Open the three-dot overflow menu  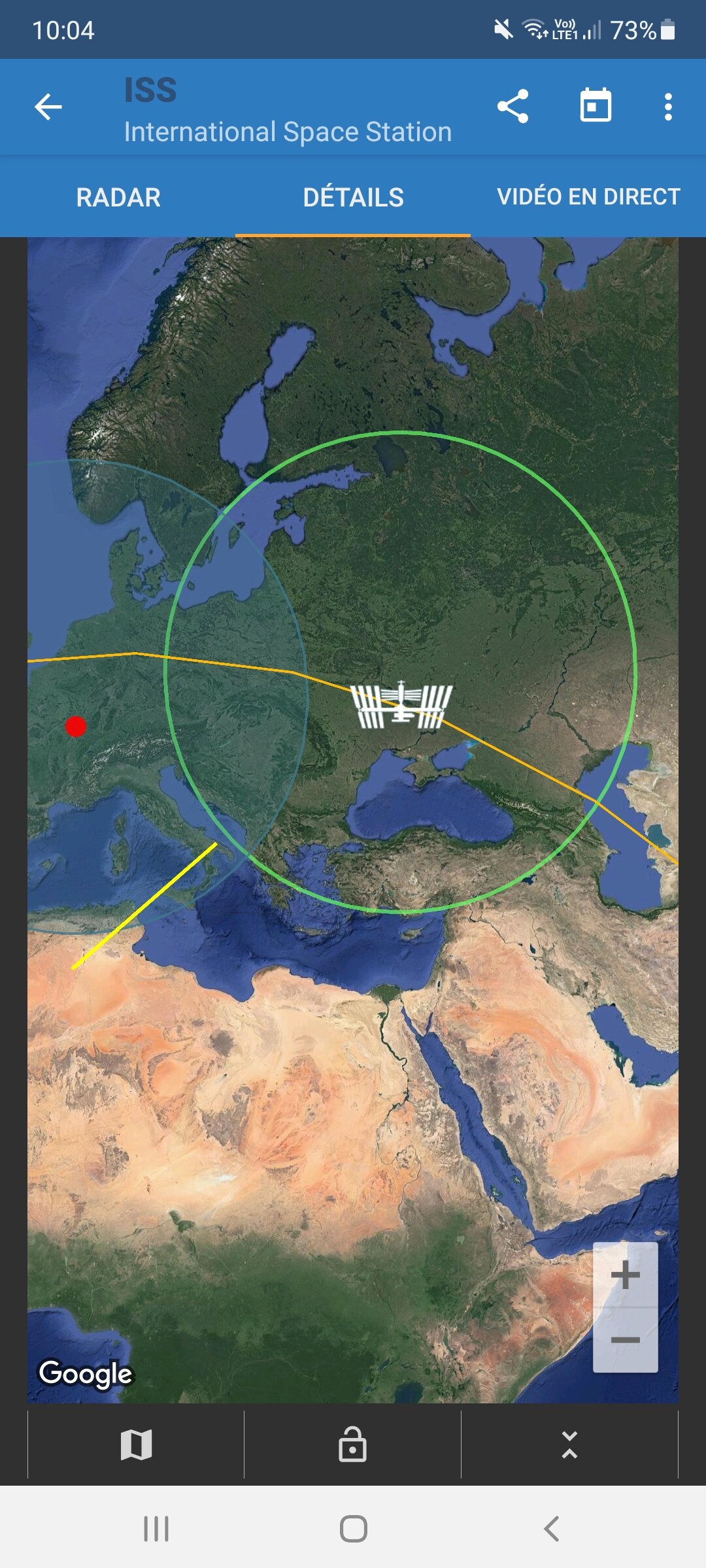(x=667, y=107)
